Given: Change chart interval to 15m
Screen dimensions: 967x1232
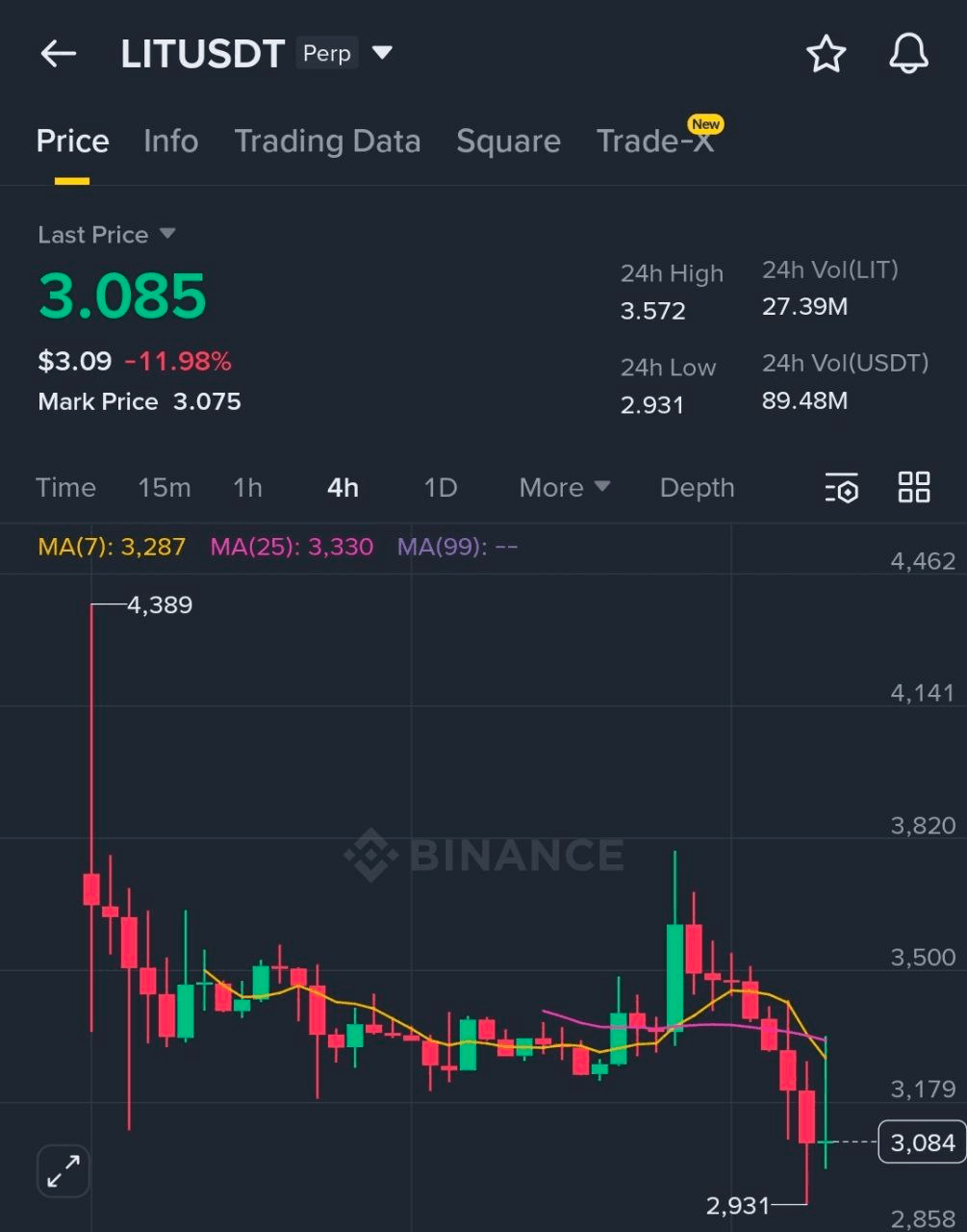Looking at the screenshot, I should point(164,488).
